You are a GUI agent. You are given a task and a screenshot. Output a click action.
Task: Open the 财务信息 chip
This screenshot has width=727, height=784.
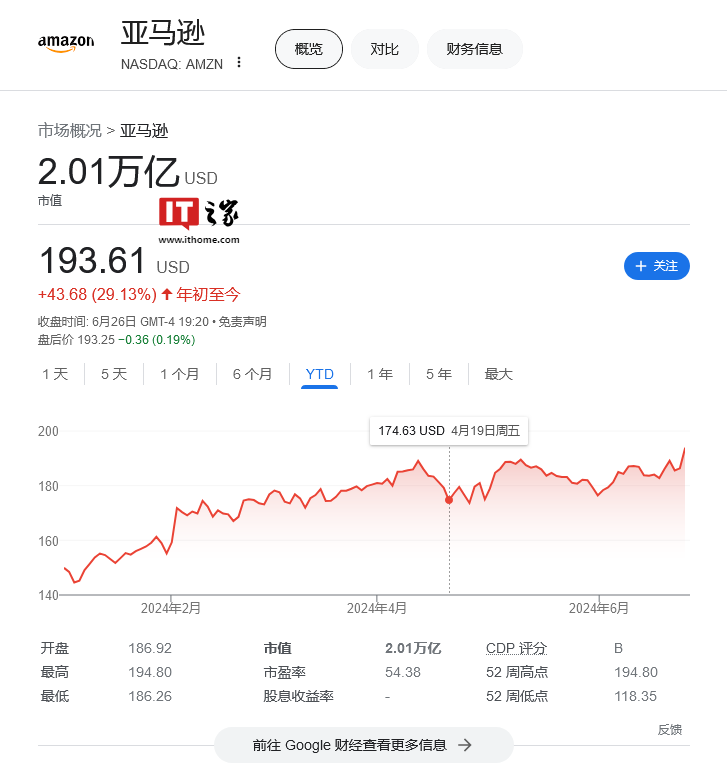474,49
